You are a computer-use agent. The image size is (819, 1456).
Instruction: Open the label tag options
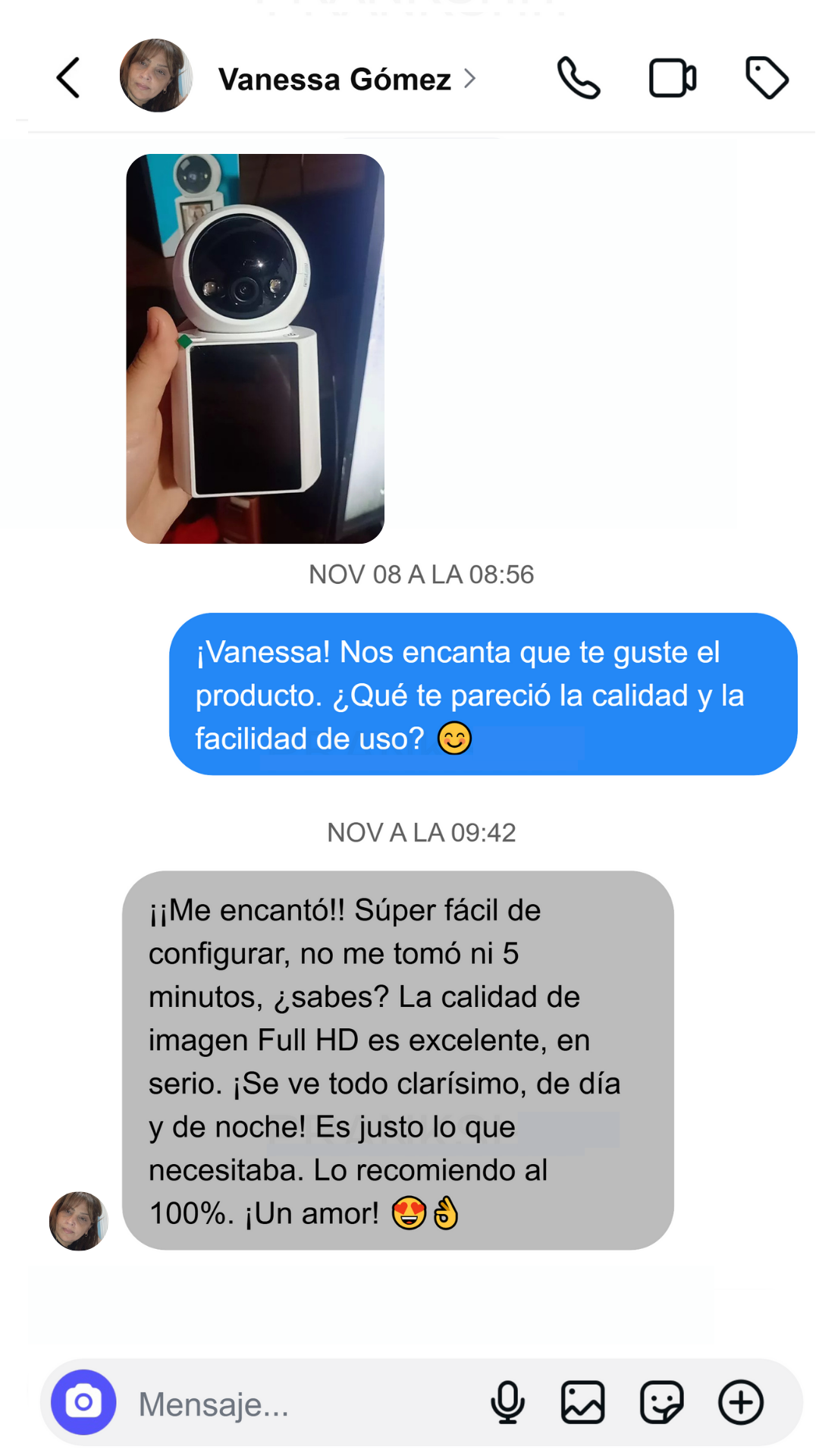767,78
